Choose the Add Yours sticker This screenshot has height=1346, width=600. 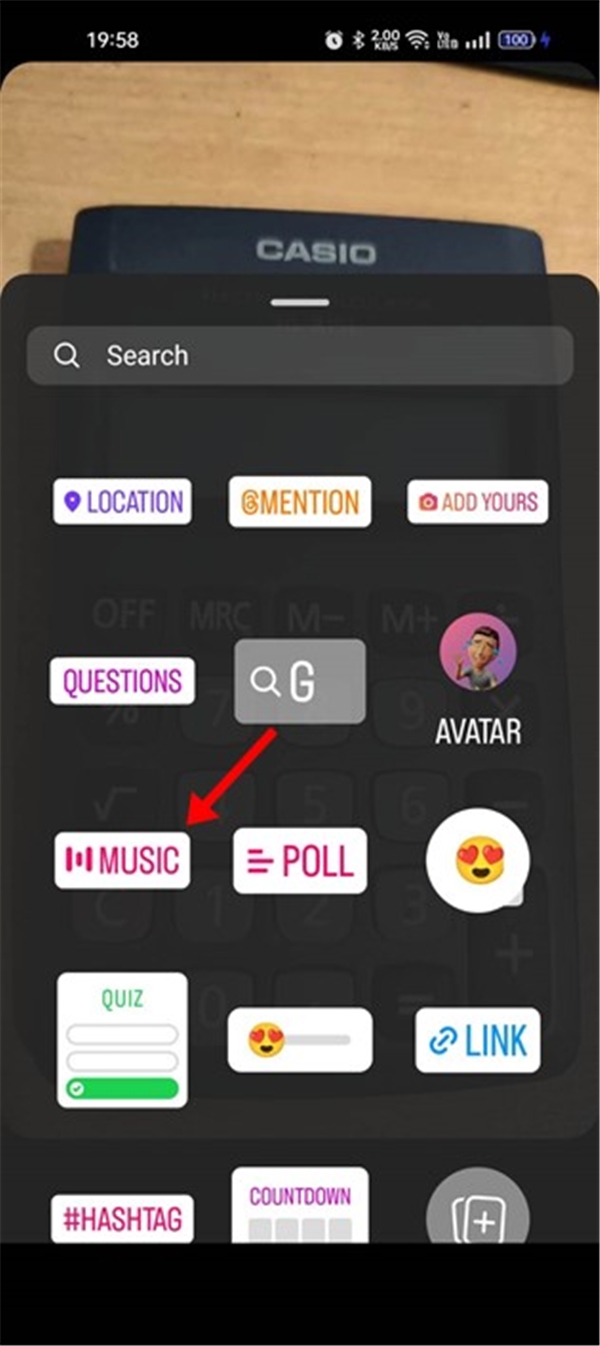click(x=477, y=501)
